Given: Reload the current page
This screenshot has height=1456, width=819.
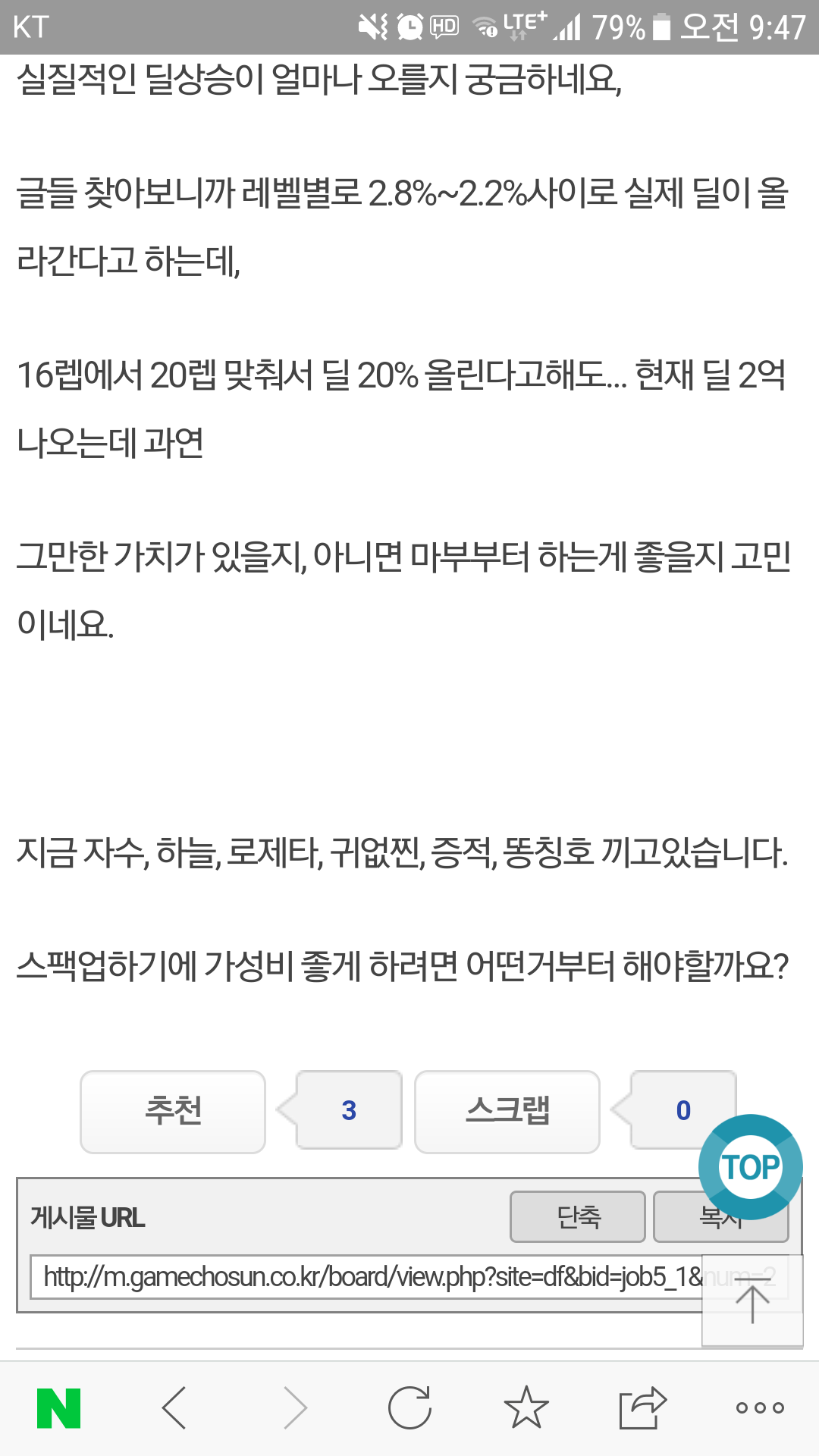Looking at the screenshot, I should (x=409, y=1408).
